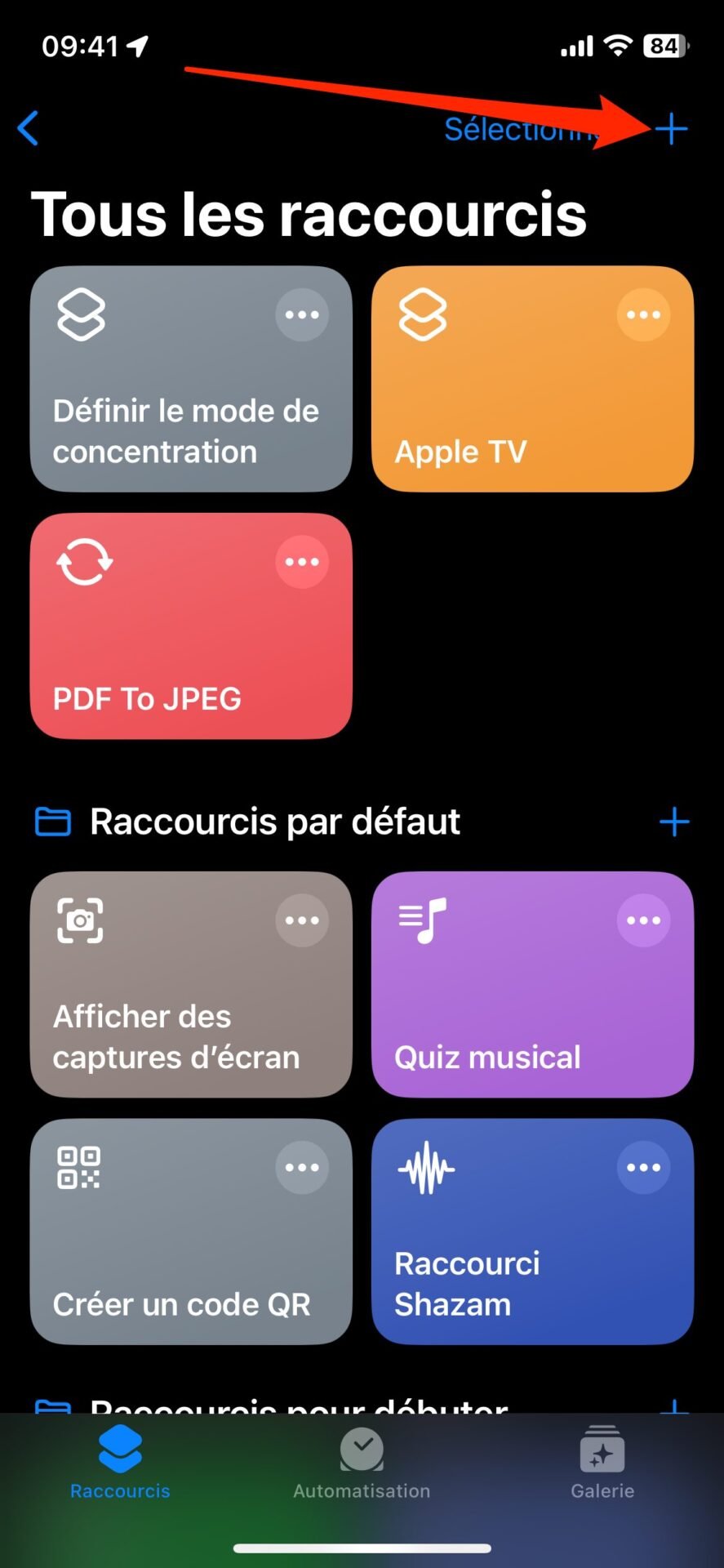724x1568 pixels.
Task: Run the Définir le mode de concentration shortcut
Action: (191, 379)
